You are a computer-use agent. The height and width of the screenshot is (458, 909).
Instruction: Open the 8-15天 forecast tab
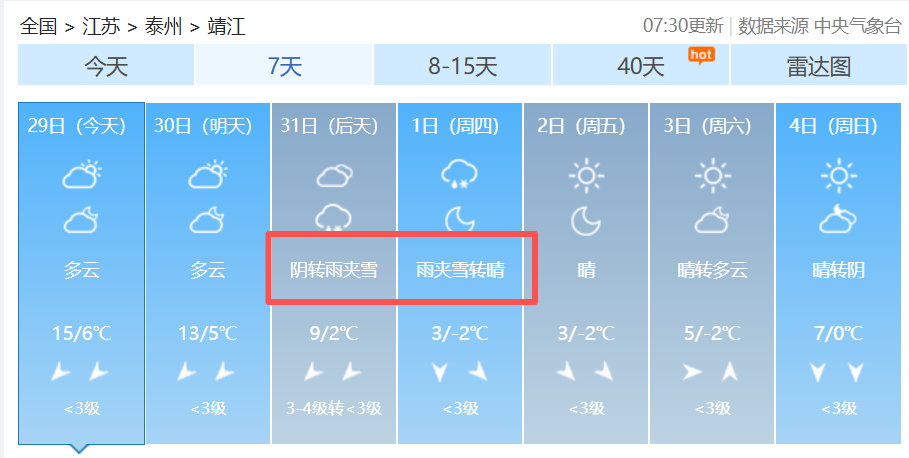[462, 66]
